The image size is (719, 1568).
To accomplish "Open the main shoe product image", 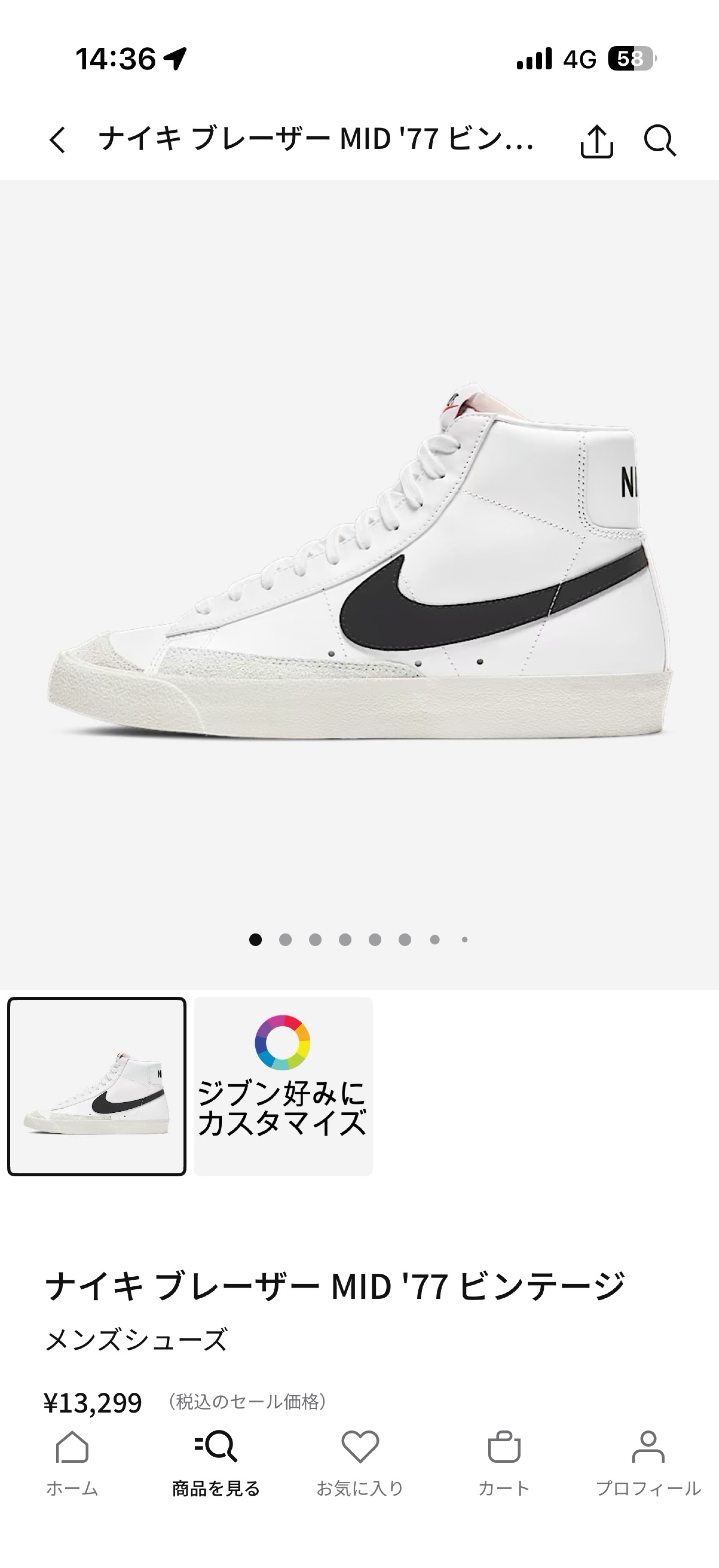I will coord(360,560).
